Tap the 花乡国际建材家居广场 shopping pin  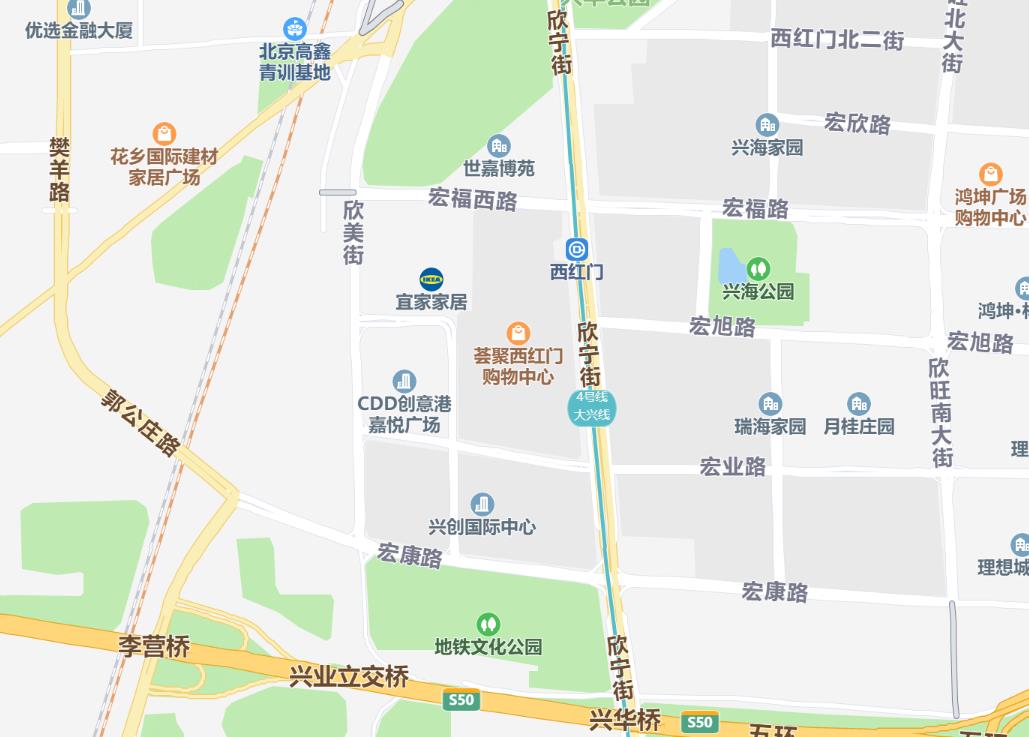[x=164, y=133]
